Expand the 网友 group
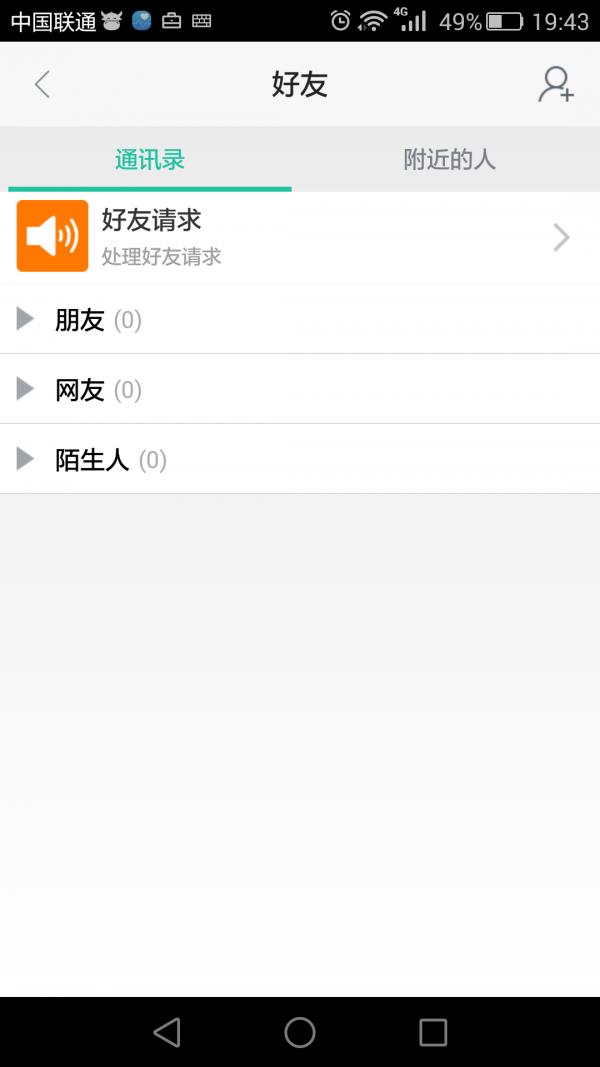The image size is (600, 1067). [80, 390]
